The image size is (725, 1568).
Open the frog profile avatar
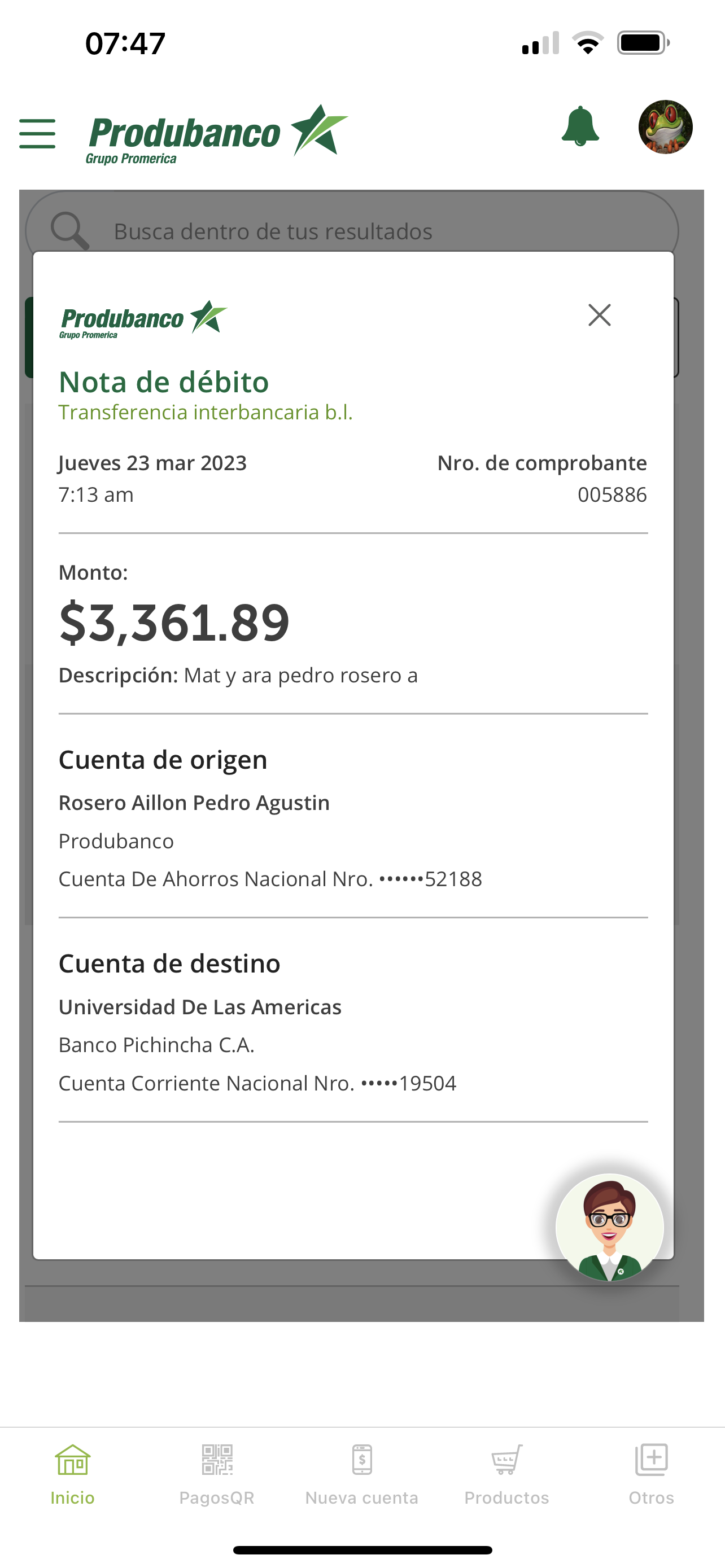point(665,126)
